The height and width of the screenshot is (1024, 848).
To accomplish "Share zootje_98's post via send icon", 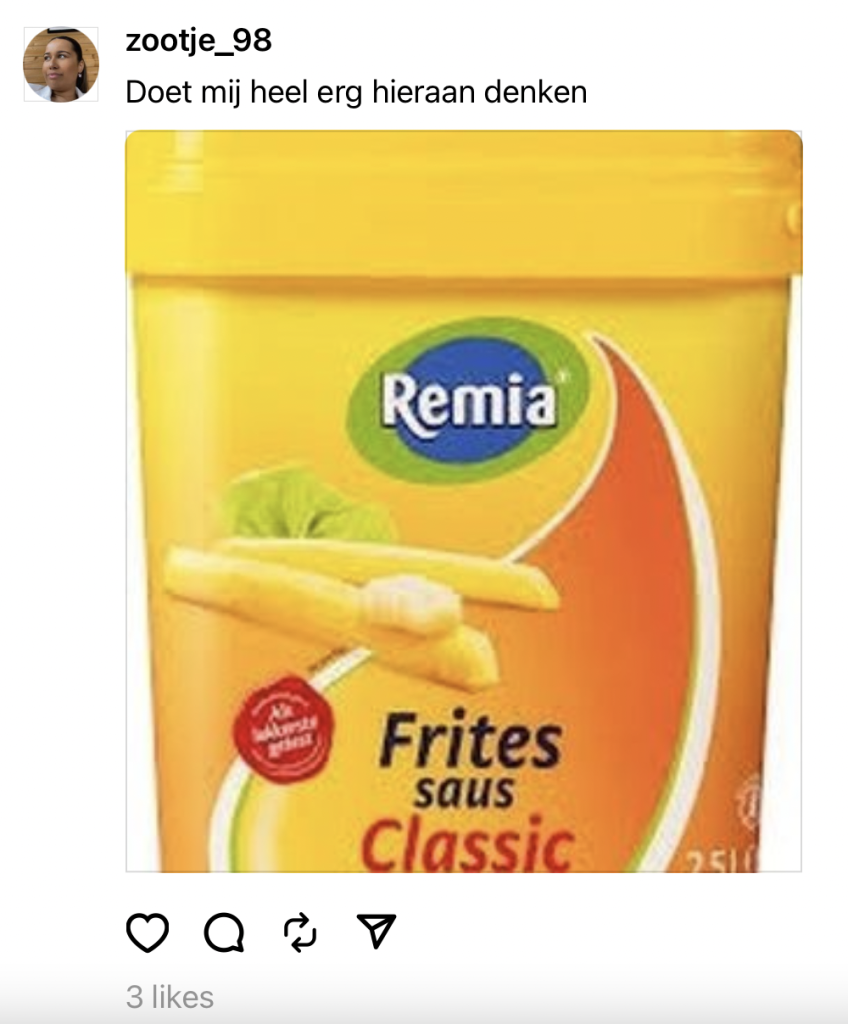I will tap(377, 931).
